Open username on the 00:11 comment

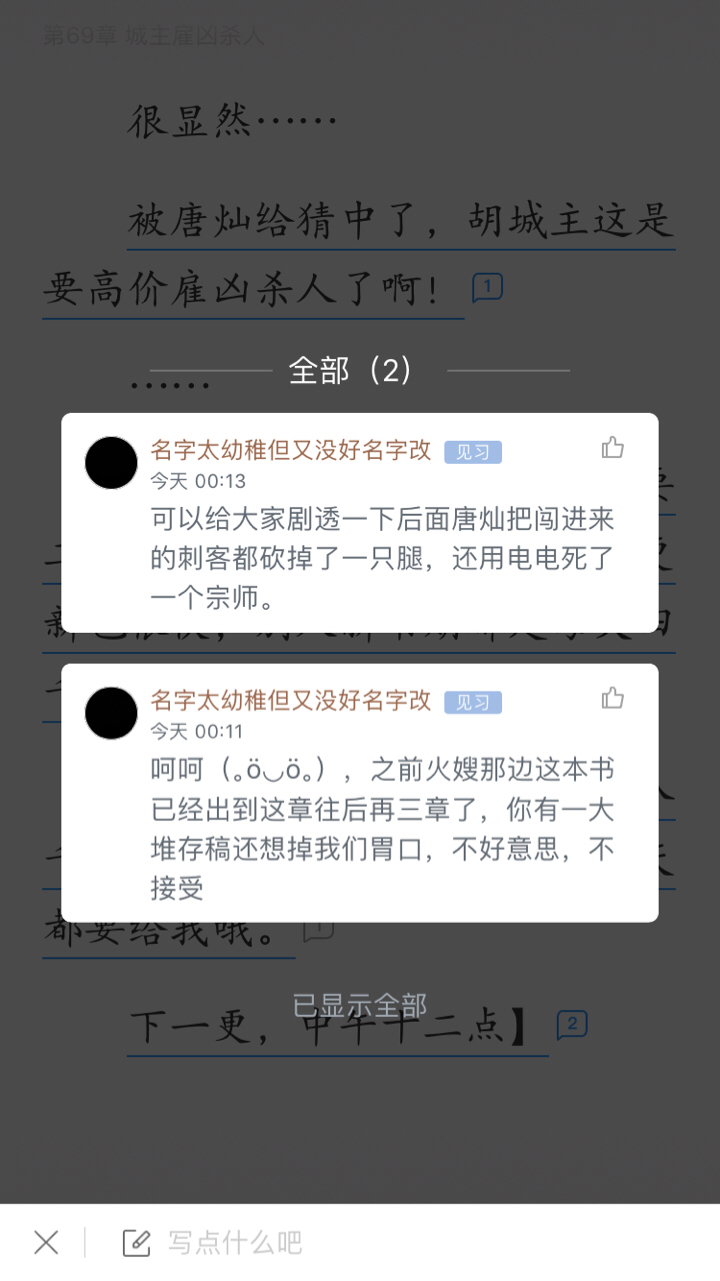(290, 700)
